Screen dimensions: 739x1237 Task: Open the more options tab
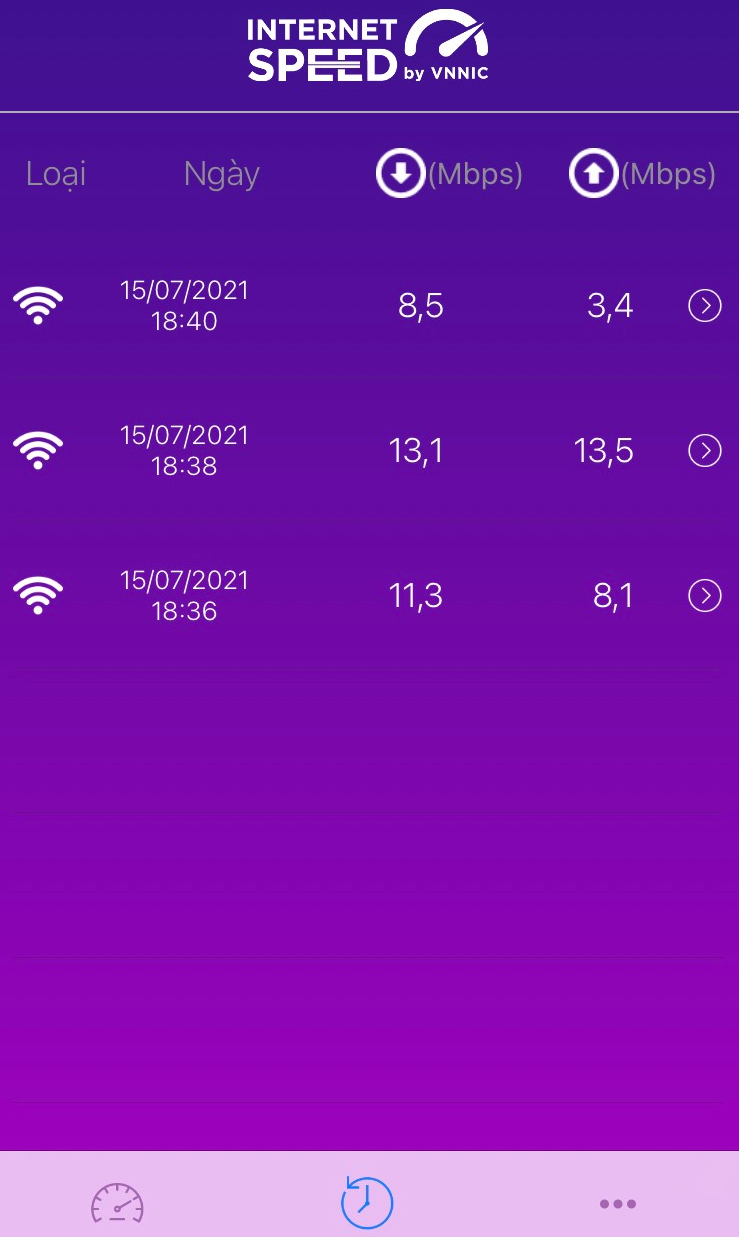(x=618, y=1204)
